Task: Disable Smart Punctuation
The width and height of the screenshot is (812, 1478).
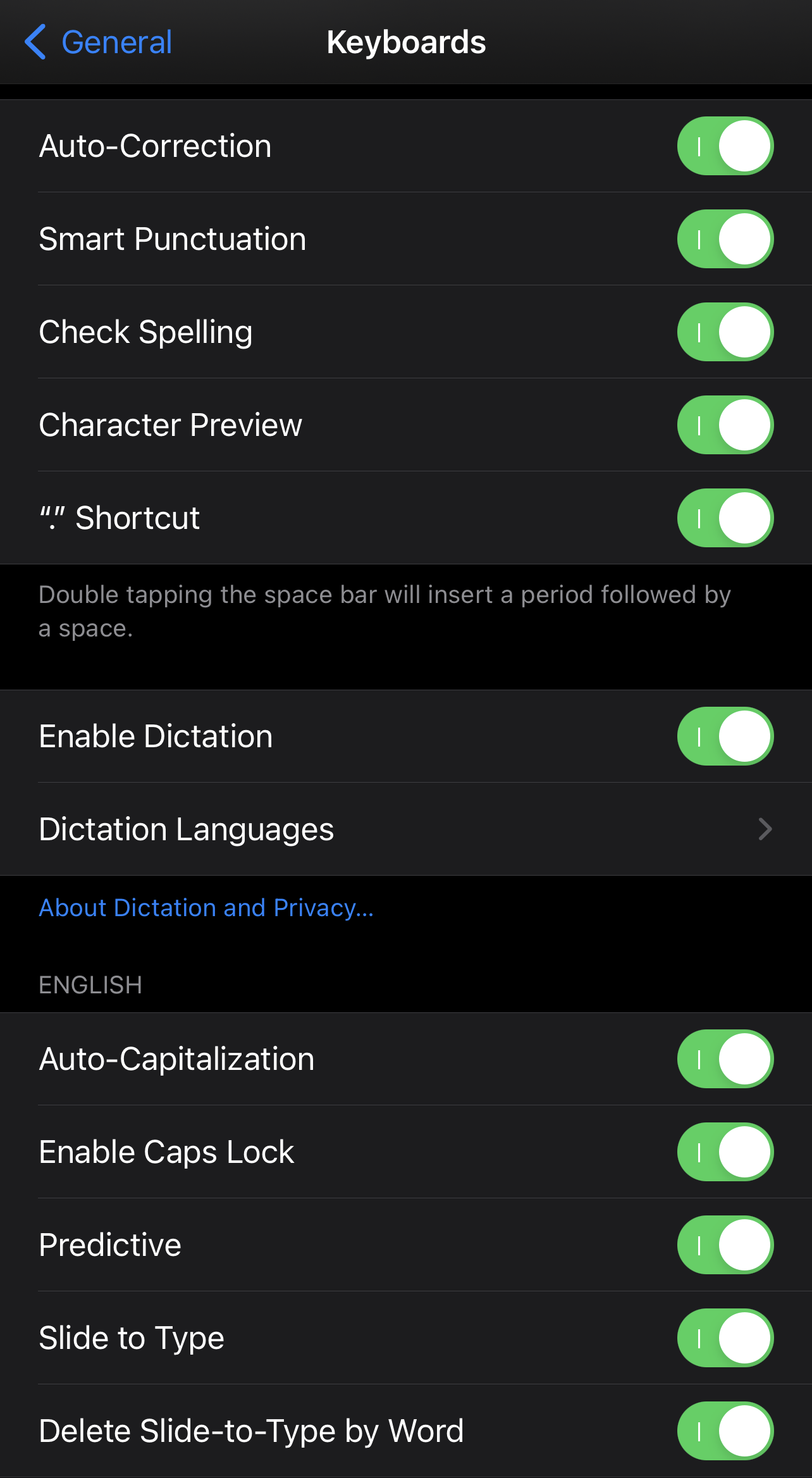Action: [725, 239]
